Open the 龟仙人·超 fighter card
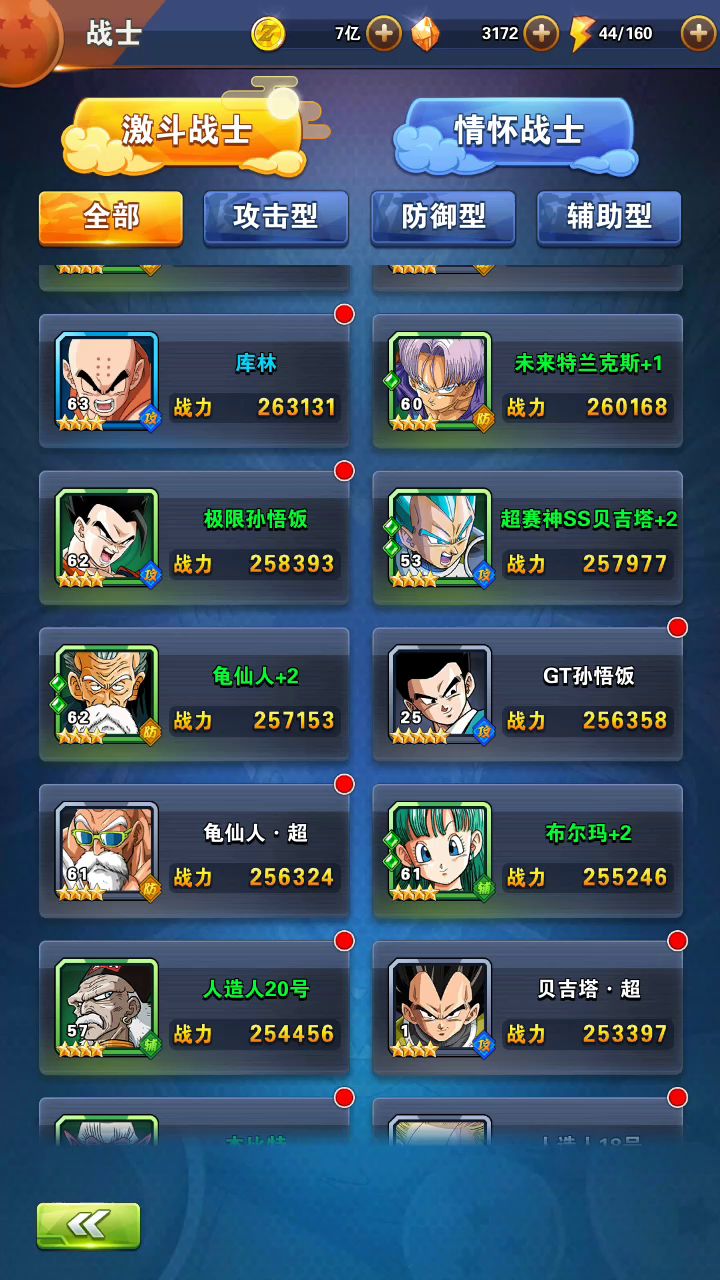The height and width of the screenshot is (1280, 720). [194, 852]
